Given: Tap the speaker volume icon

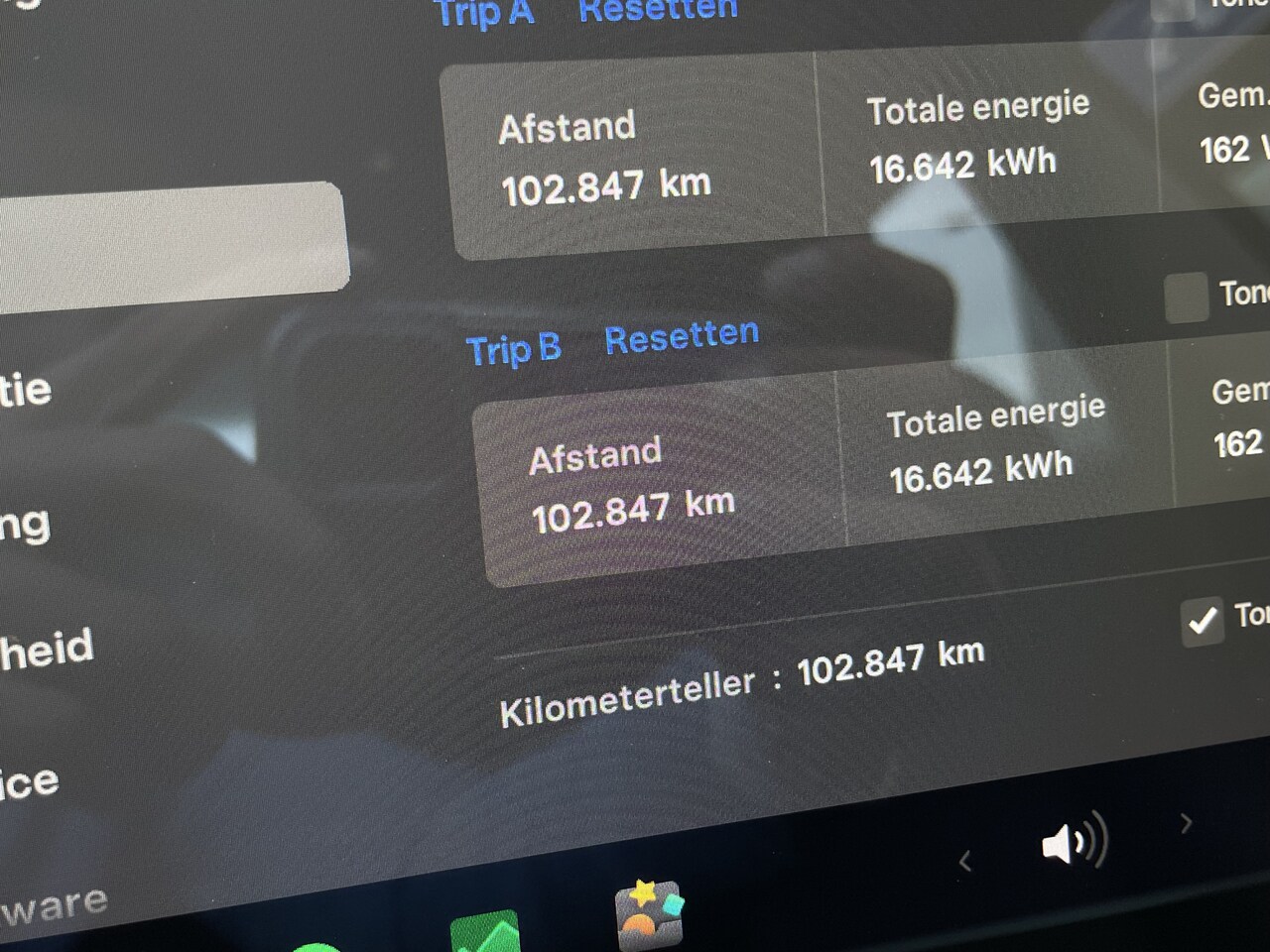Looking at the screenshot, I should tap(1073, 841).
